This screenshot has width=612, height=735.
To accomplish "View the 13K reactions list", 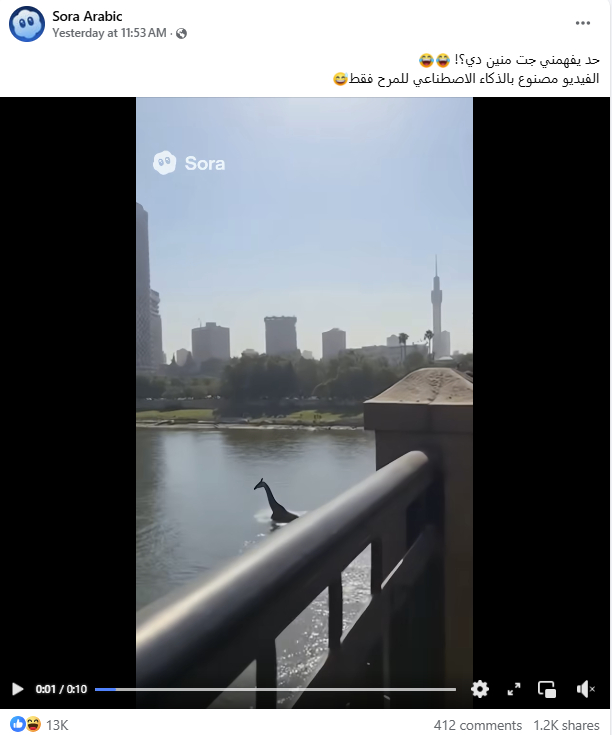I will click(x=56, y=724).
